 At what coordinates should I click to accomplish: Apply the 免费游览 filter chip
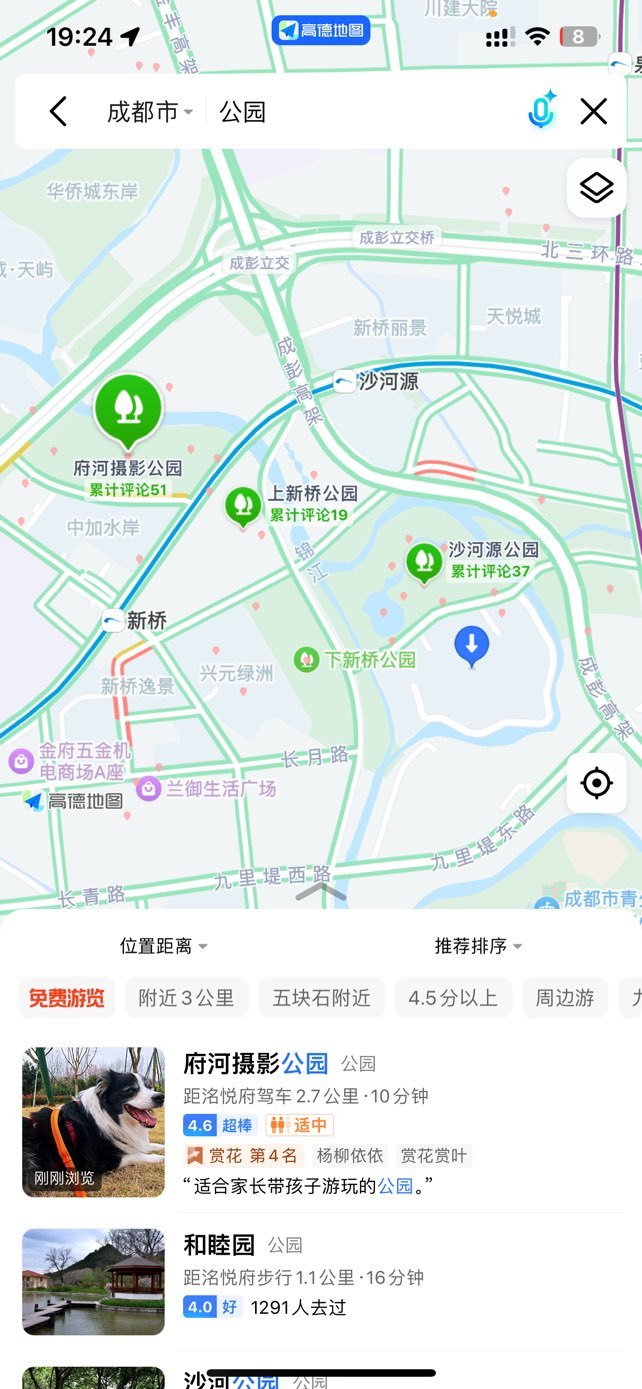[x=66, y=997]
